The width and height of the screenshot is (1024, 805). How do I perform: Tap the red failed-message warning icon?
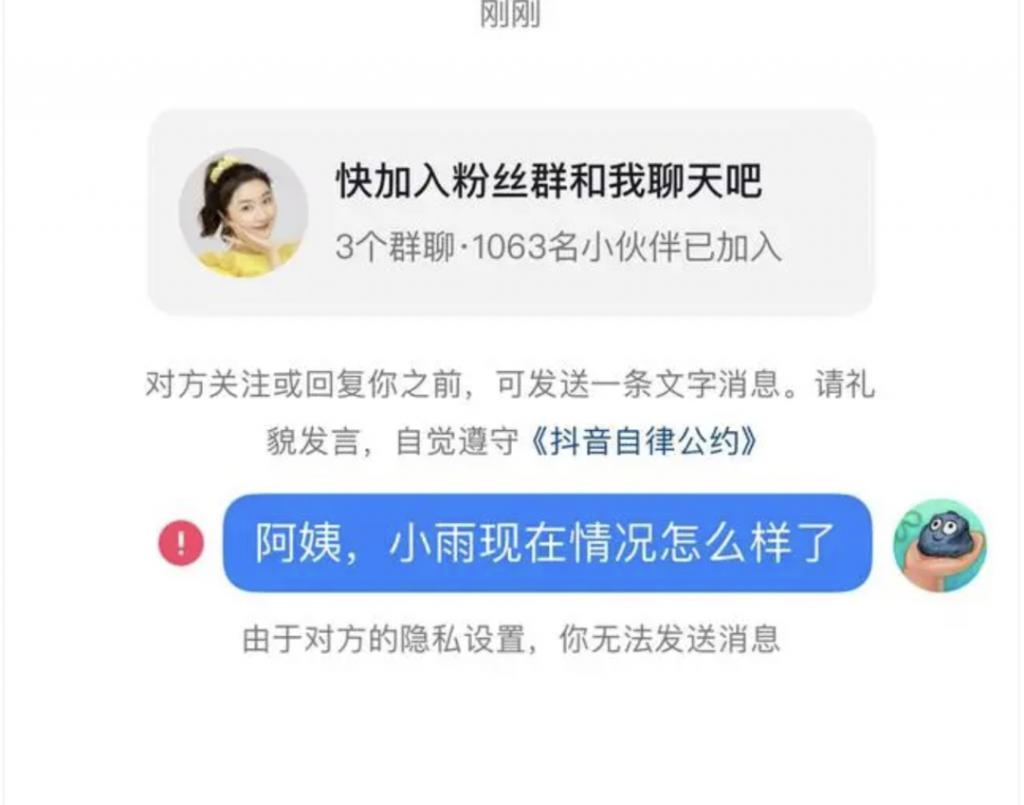(181, 544)
